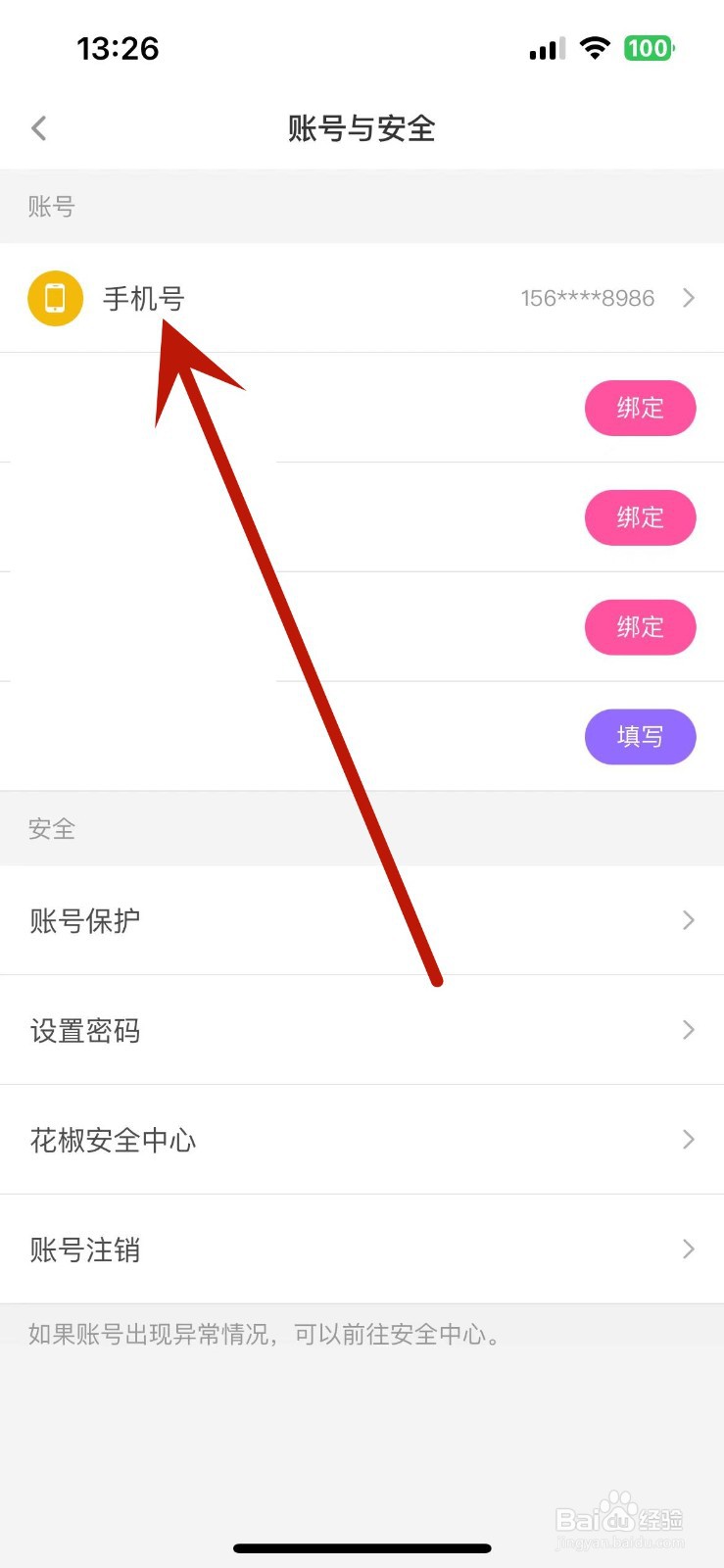The width and height of the screenshot is (724, 1568).
Task: Tap the third 绑定 button
Action: pyautogui.click(x=640, y=627)
